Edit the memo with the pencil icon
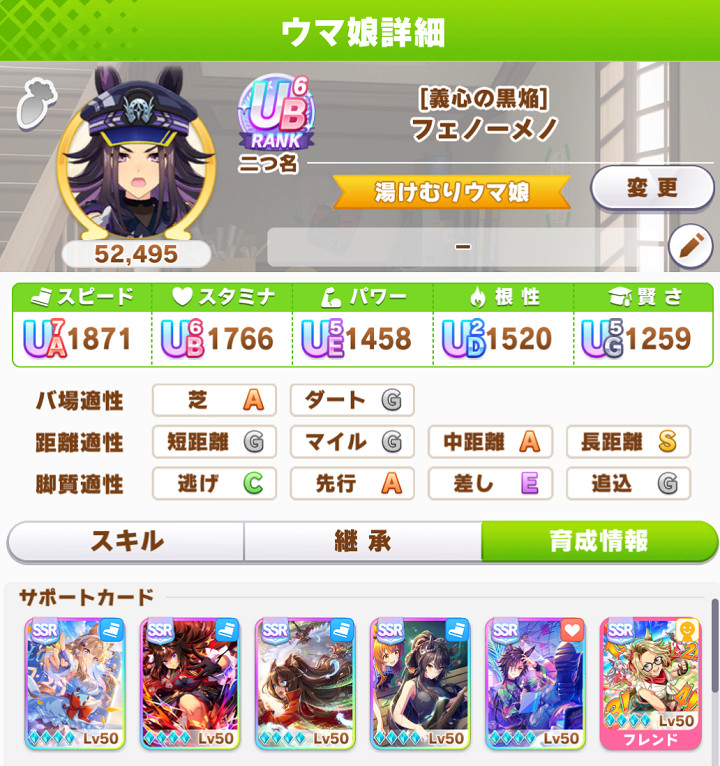Screen dimensions: 720x766 click(689, 246)
